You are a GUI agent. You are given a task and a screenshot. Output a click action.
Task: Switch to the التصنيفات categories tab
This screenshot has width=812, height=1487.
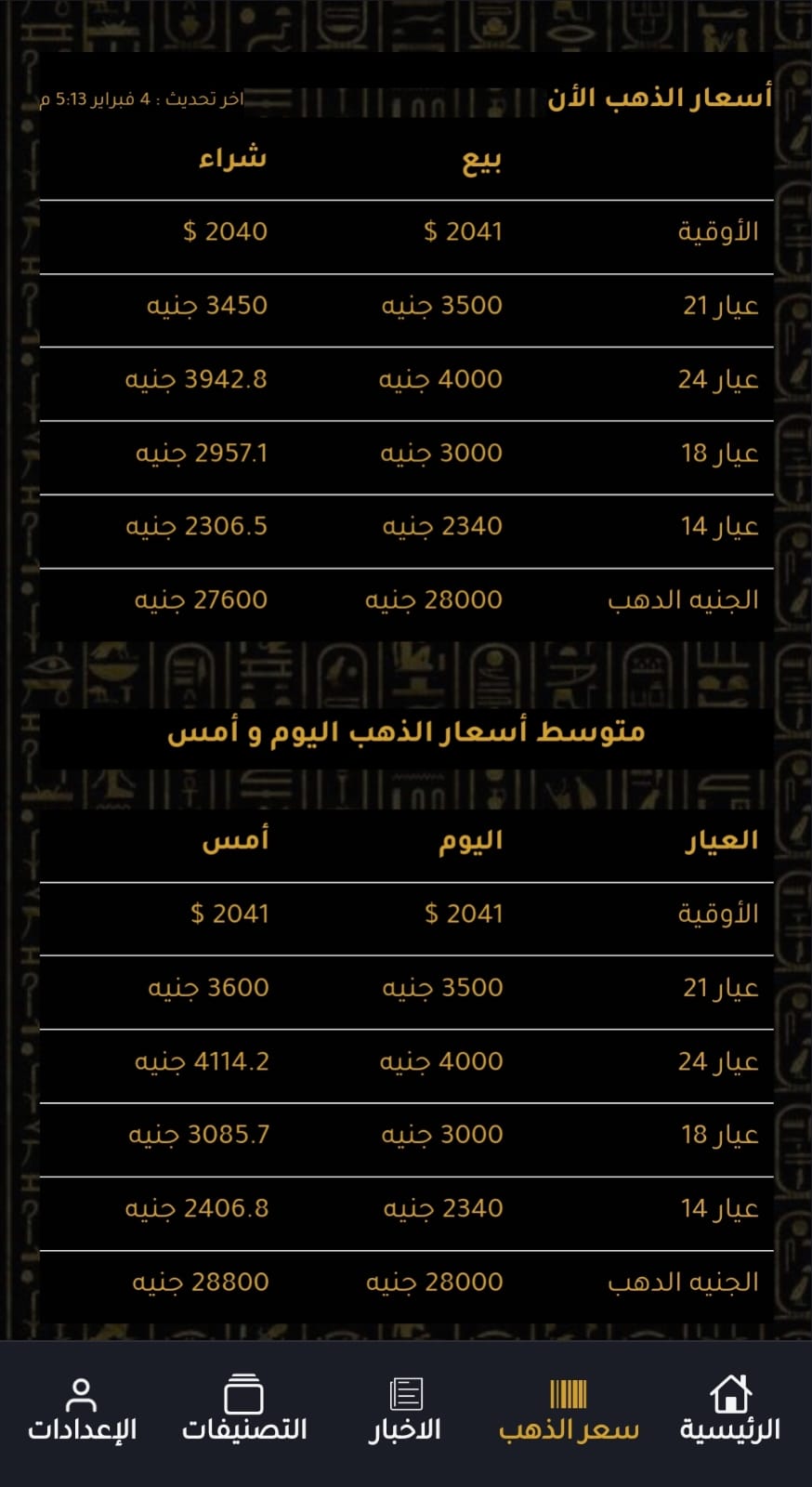(x=243, y=1409)
